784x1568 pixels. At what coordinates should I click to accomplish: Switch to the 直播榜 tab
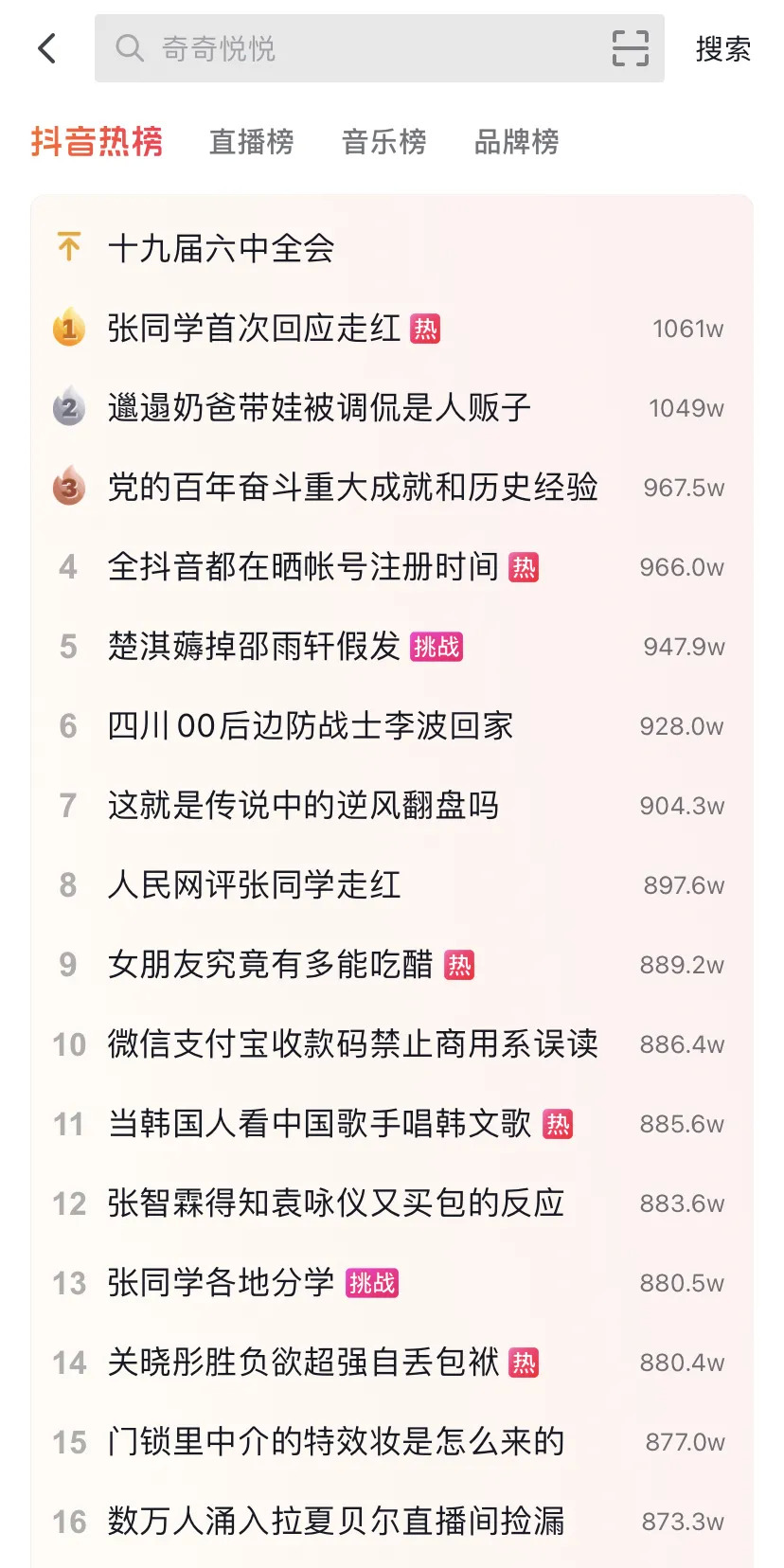pos(251,142)
